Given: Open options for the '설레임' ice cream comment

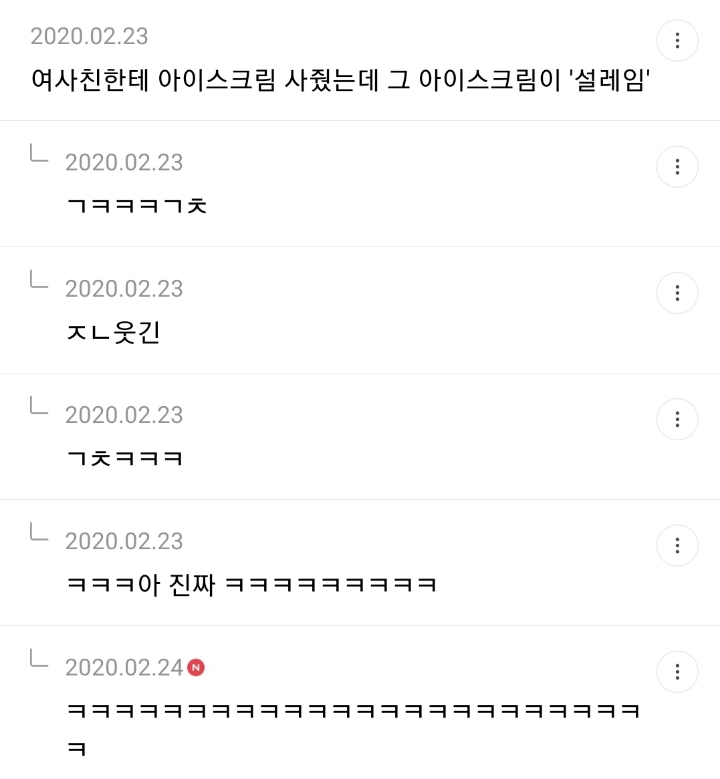Looking at the screenshot, I should click(x=677, y=40).
